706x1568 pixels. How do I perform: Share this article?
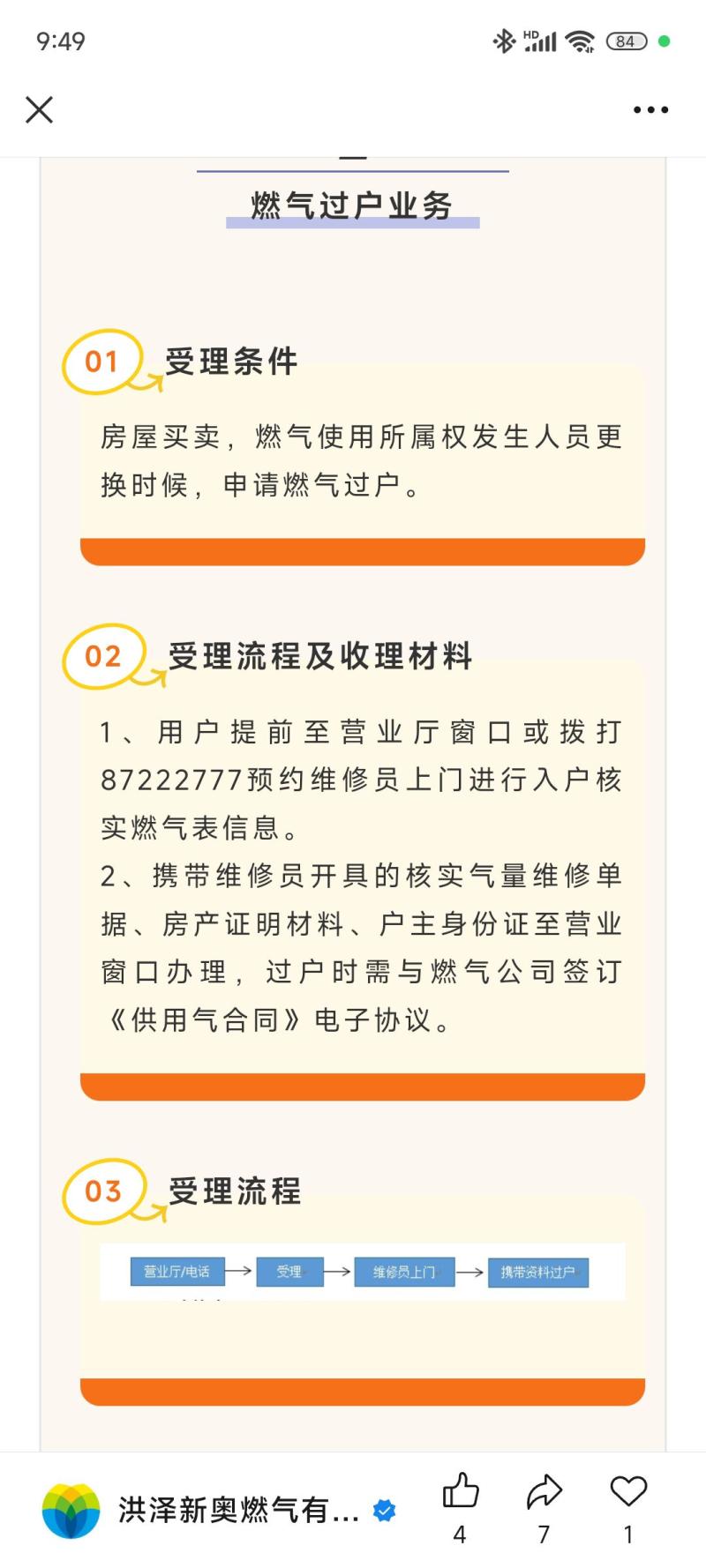[544, 1492]
